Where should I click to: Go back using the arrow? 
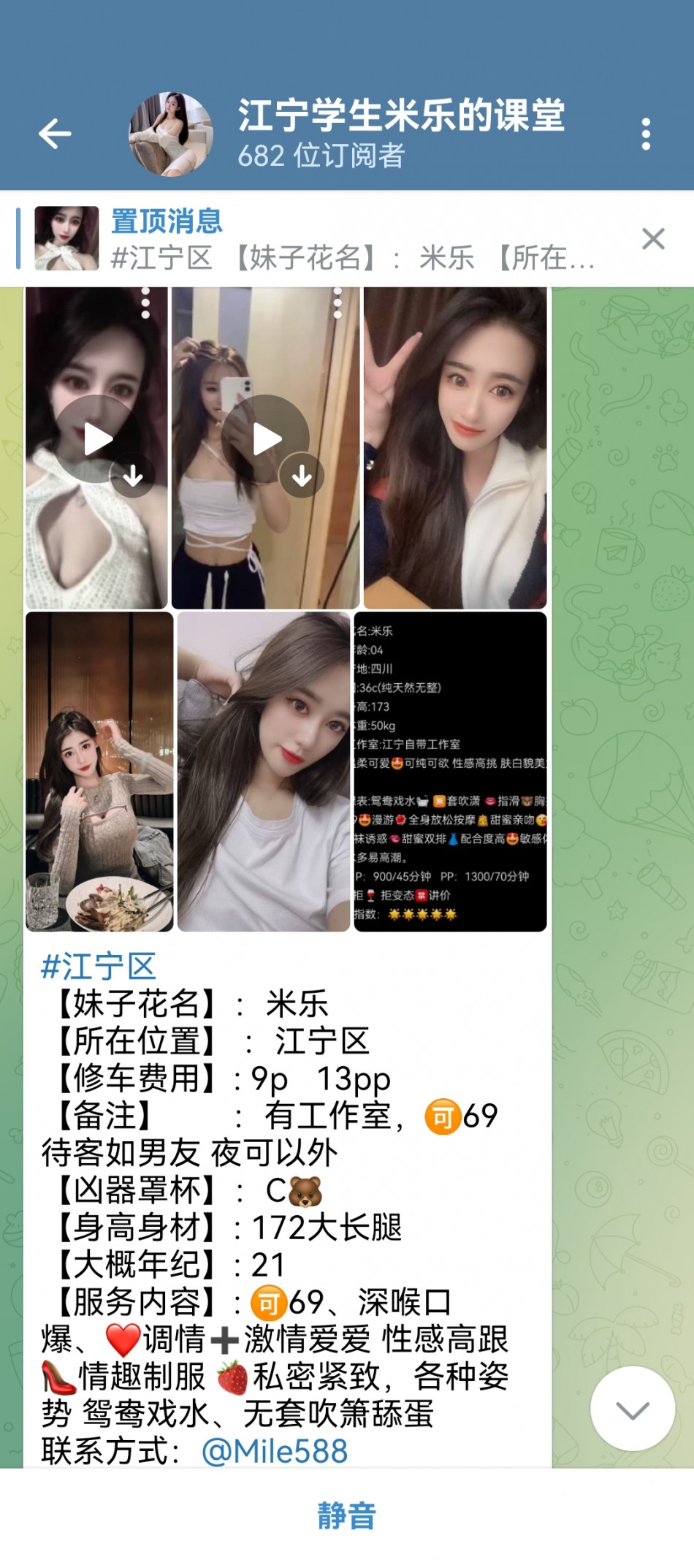click(x=55, y=134)
